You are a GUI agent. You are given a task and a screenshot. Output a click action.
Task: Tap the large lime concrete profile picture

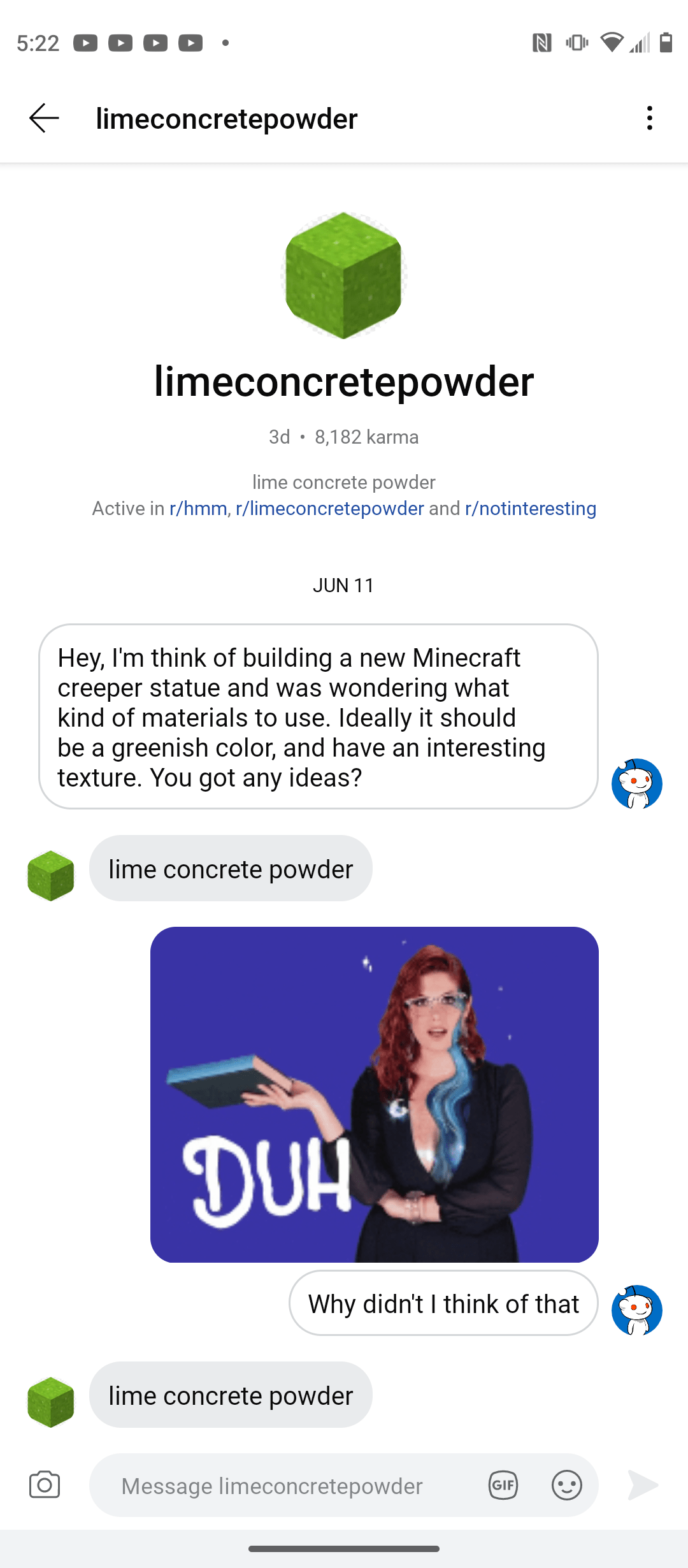tap(344, 277)
